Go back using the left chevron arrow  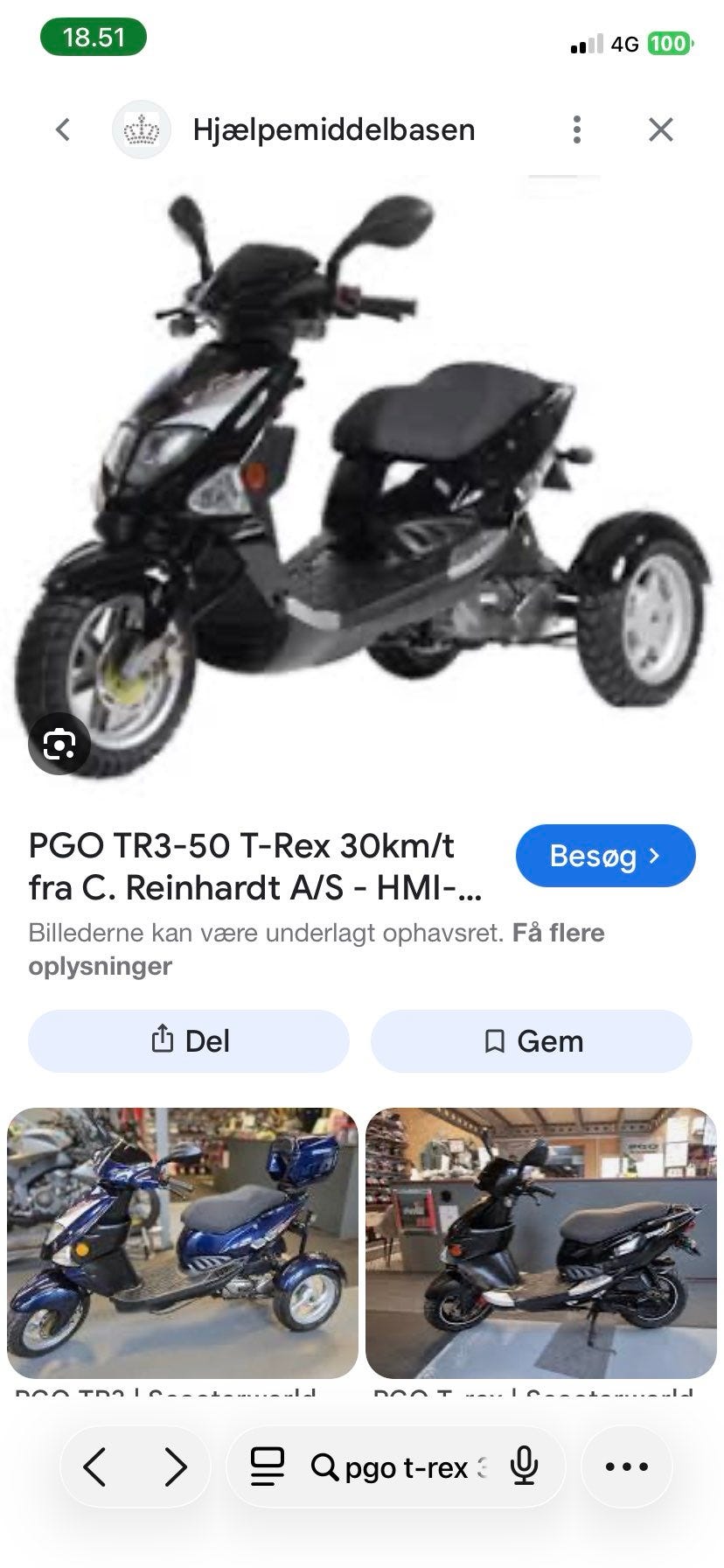tap(96, 1466)
